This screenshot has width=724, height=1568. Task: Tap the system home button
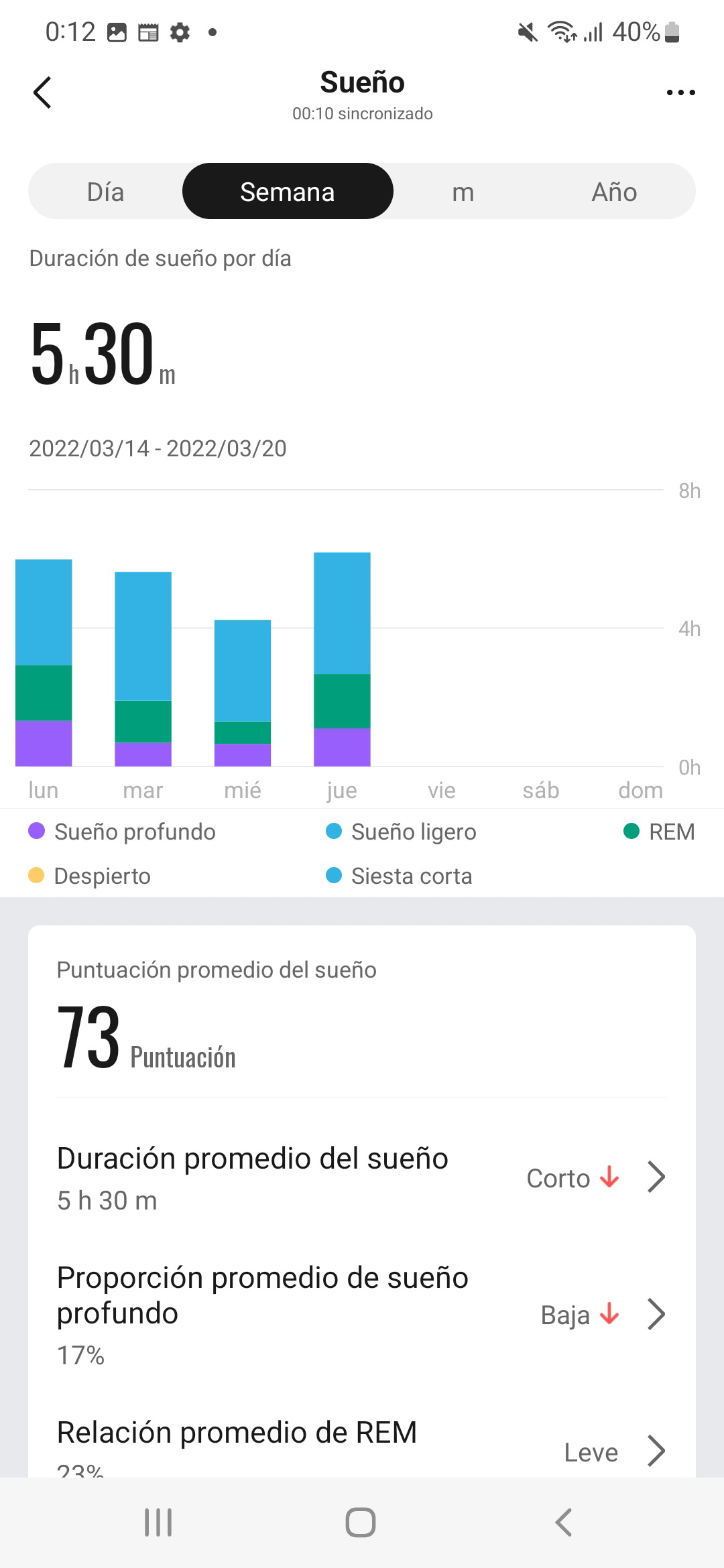[x=361, y=1522]
